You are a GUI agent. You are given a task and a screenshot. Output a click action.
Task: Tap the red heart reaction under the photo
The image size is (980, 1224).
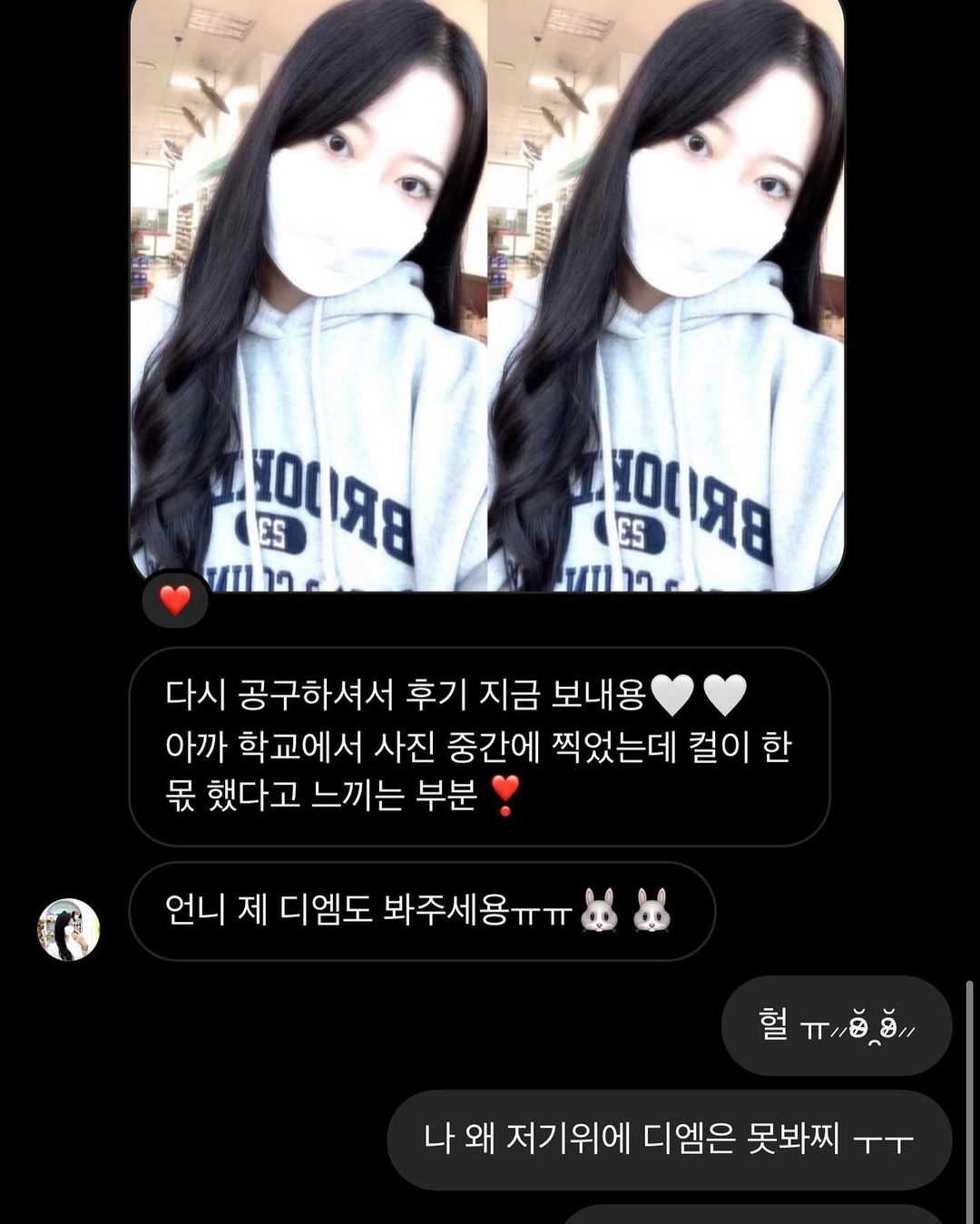(x=175, y=600)
